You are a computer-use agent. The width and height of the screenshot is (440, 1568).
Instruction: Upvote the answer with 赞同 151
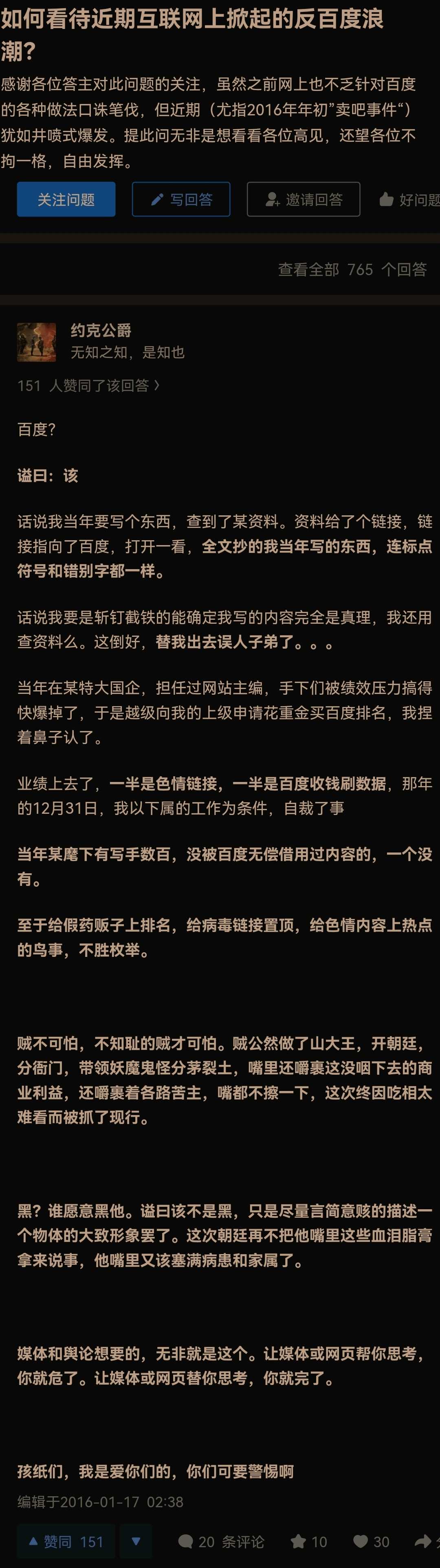pos(66,1542)
